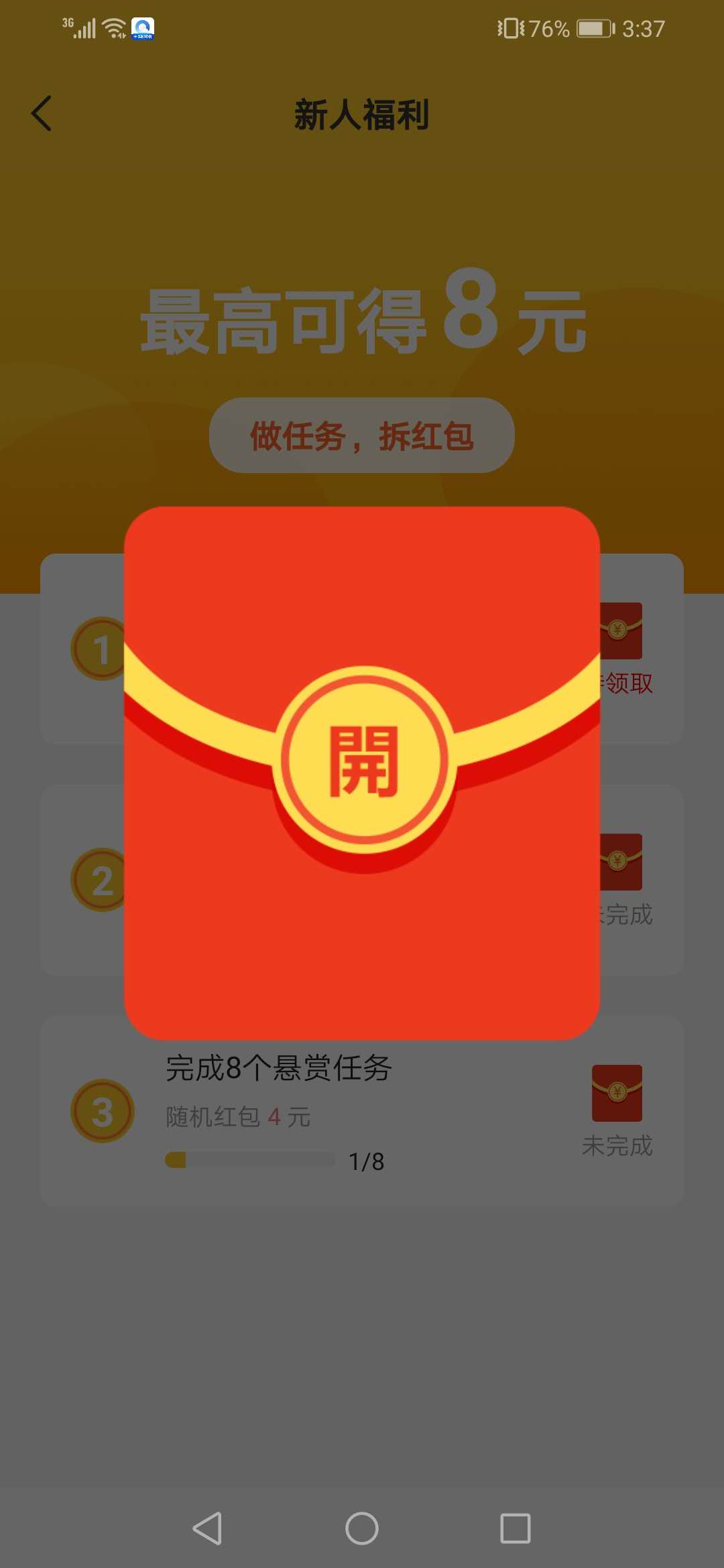Tap the red packet marked 领取
Image resolution: width=724 pixels, height=1568 pixels.
tap(621, 631)
